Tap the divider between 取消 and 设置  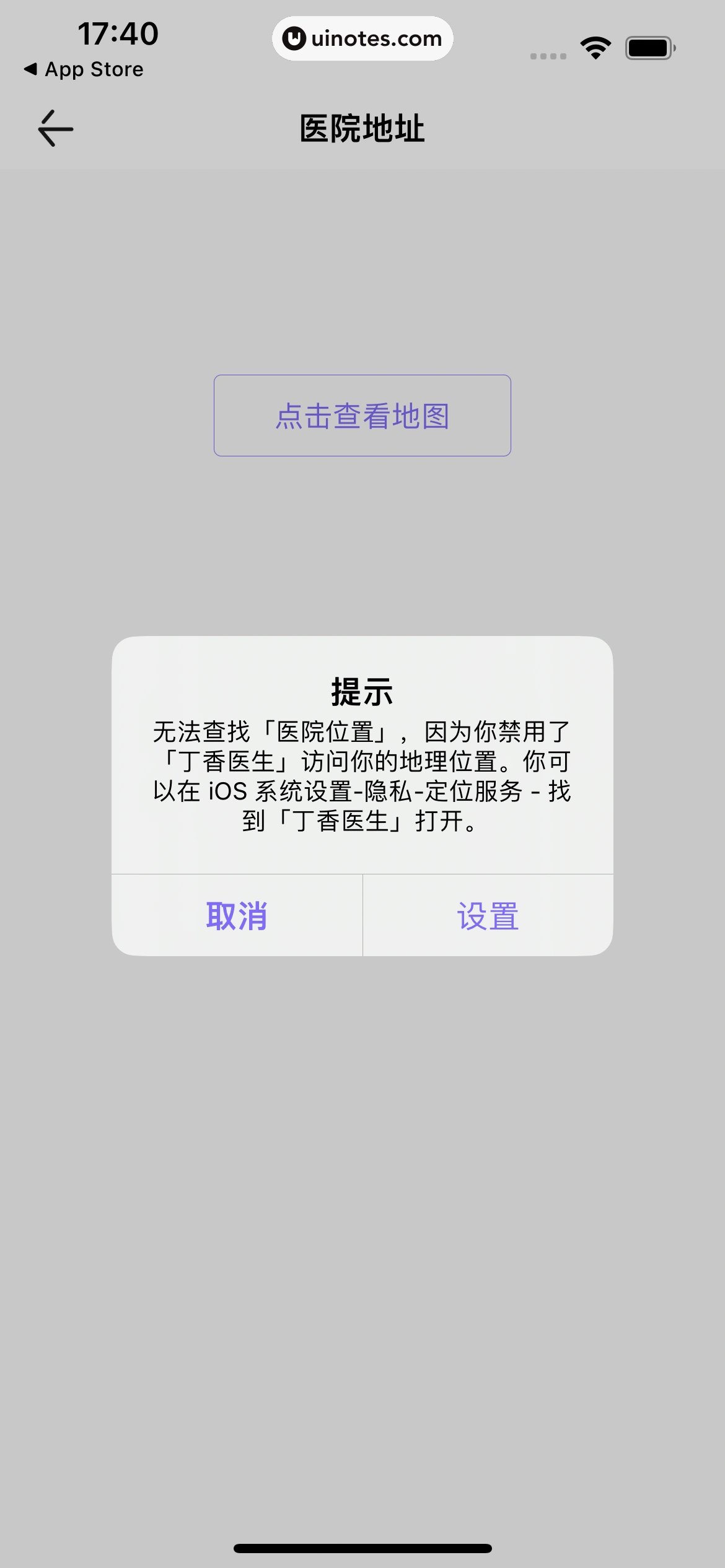pyautogui.click(x=362, y=915)
